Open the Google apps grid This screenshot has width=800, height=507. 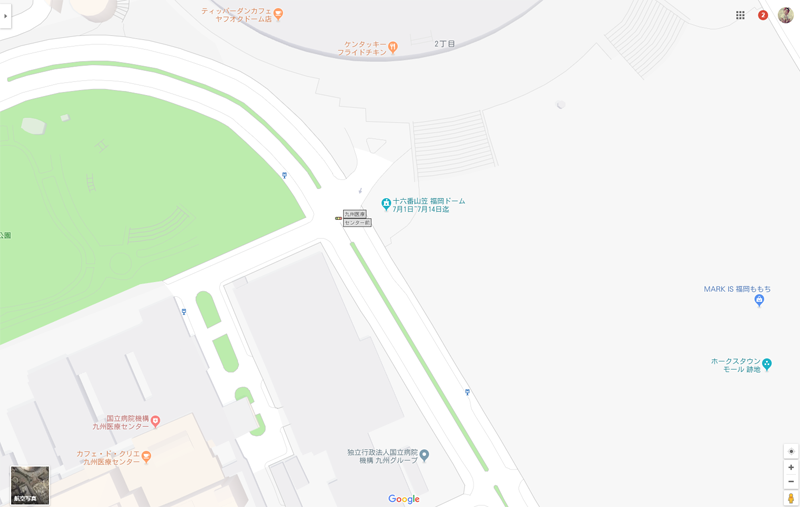[740, 15]
